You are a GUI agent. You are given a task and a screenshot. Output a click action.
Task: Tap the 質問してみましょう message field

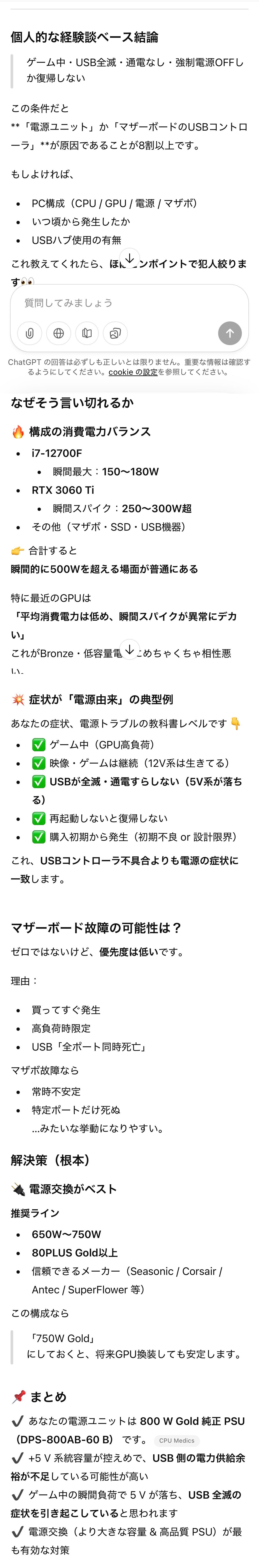122,303
